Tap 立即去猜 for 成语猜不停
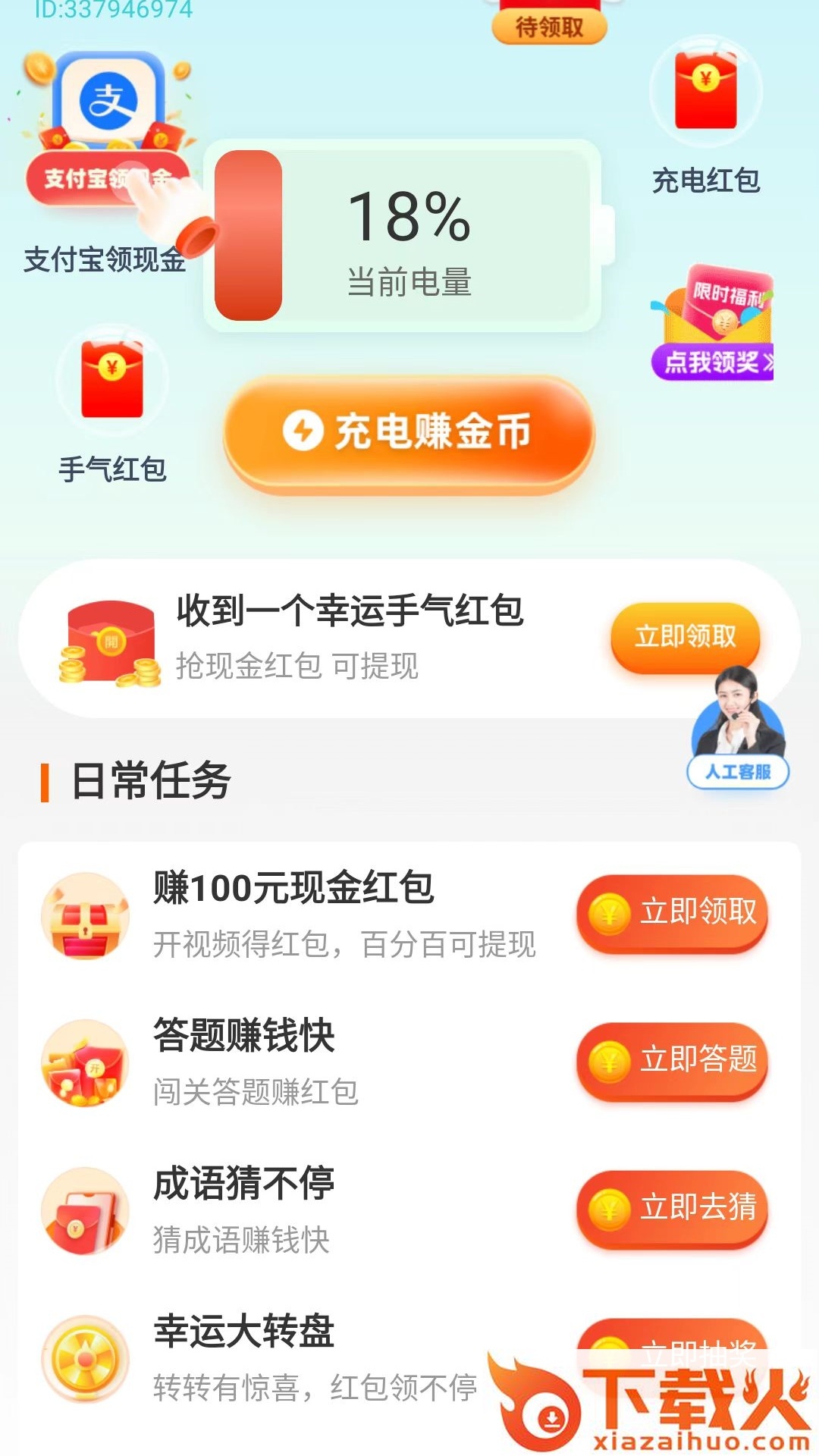 pyautogui.click(x=673, y=1207)
